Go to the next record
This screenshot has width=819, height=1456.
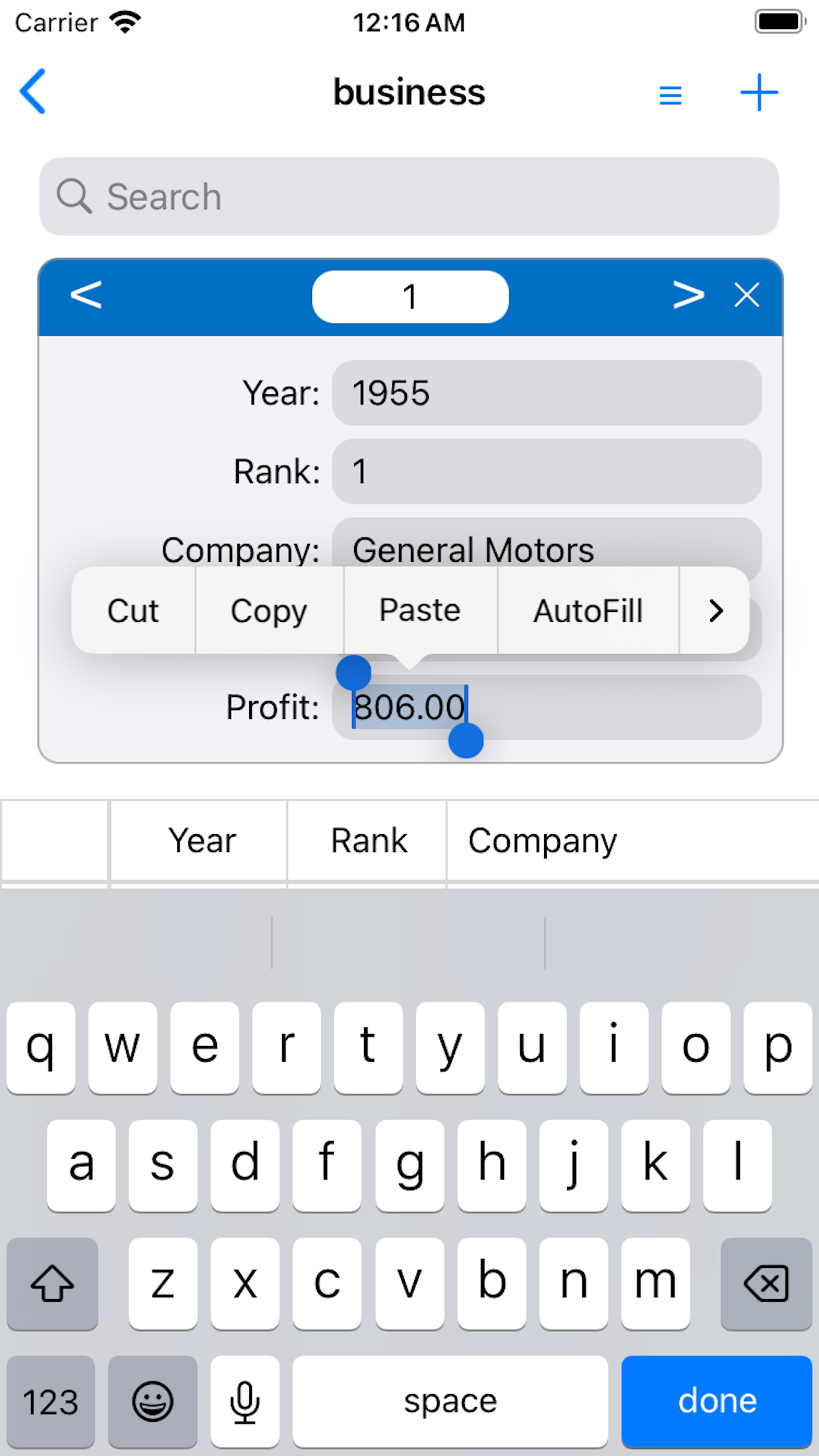tap(688, 295)
